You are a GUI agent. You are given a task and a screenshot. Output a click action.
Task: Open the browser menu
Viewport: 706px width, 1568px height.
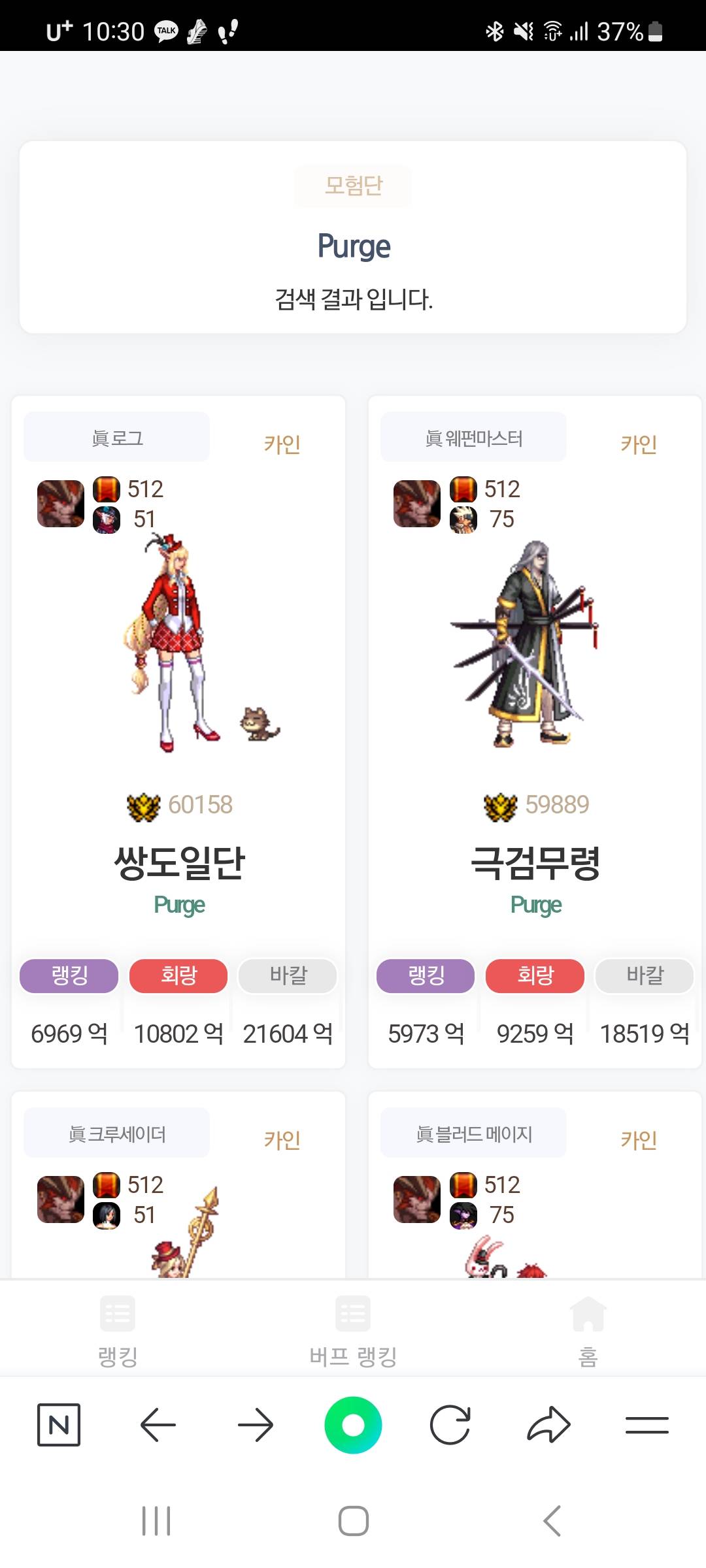coord(647,1424)
